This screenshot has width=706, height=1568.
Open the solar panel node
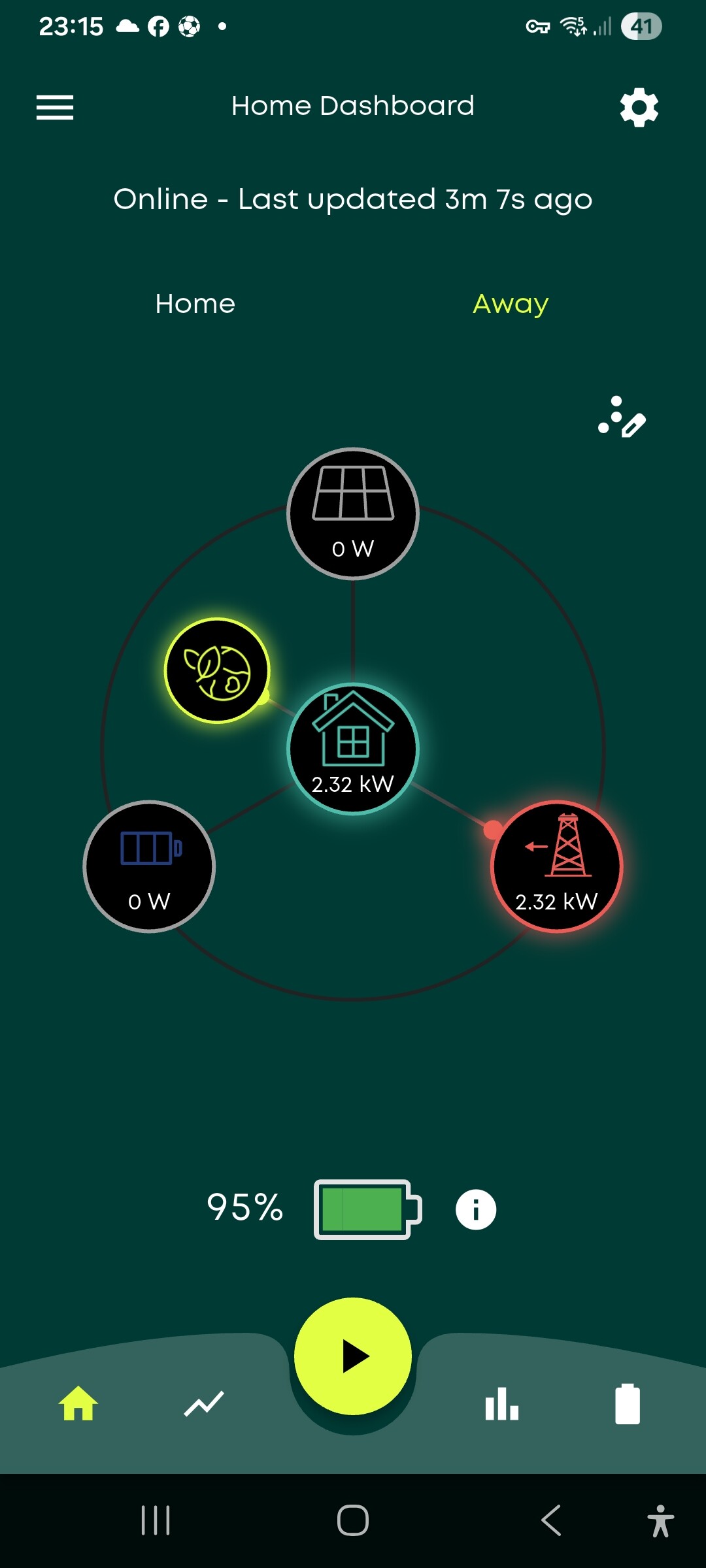[353, 514]
